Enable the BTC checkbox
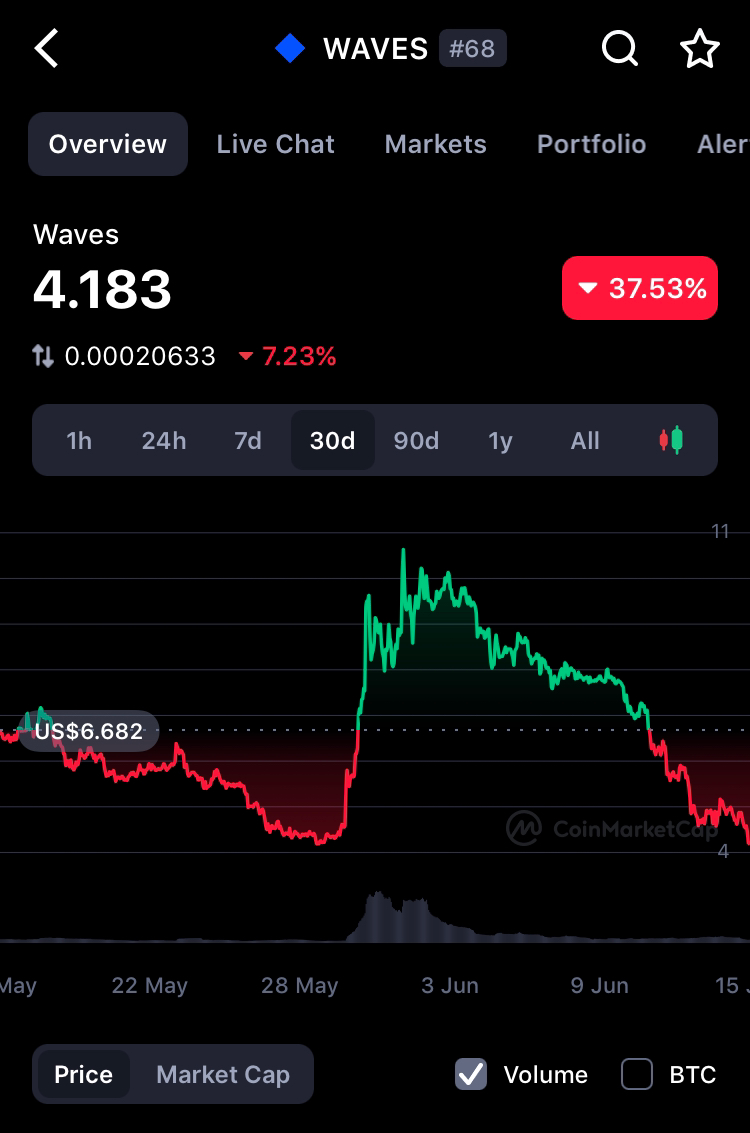Image resolution: width=750 pixels, height=1133 pixels. pos(637,1074)
